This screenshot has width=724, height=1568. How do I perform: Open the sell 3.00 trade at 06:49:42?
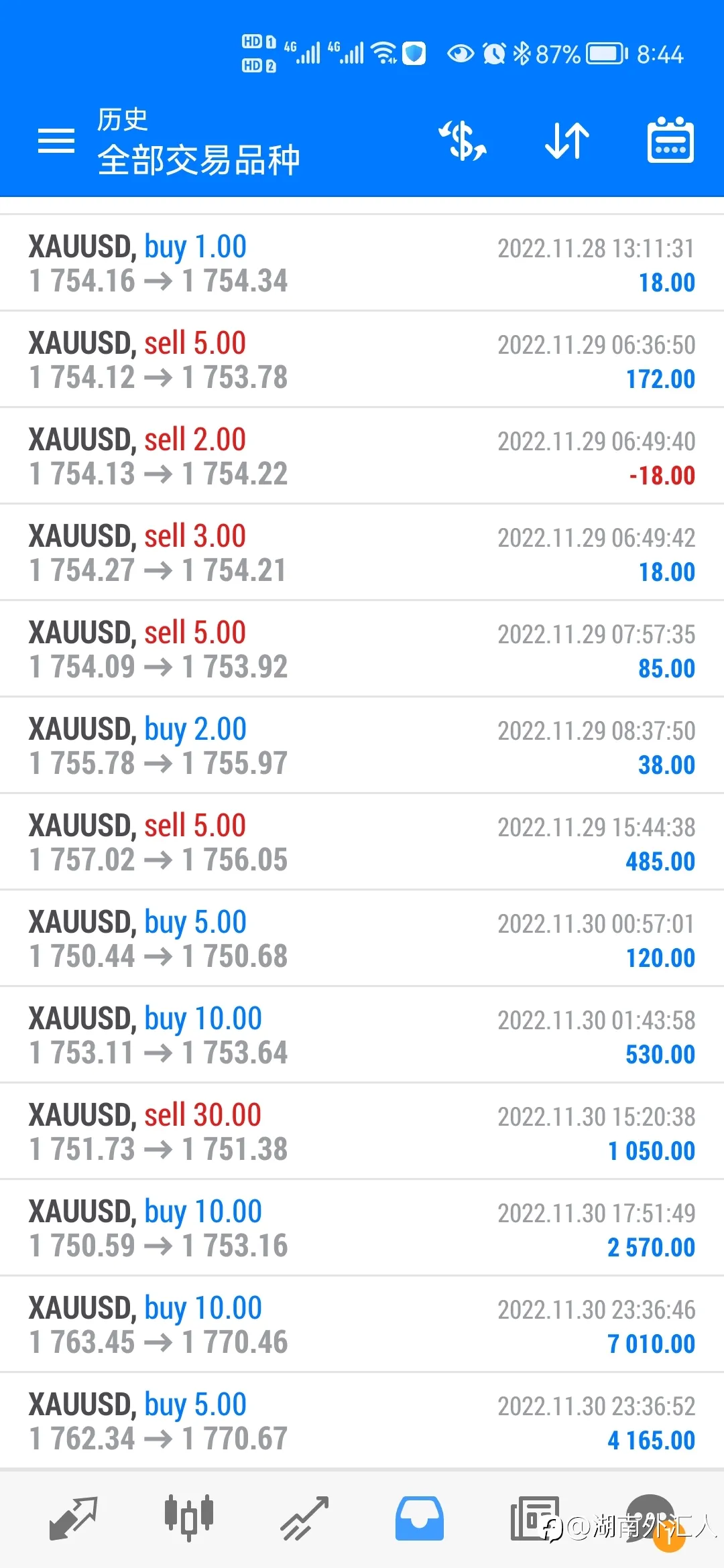point(362,553)
